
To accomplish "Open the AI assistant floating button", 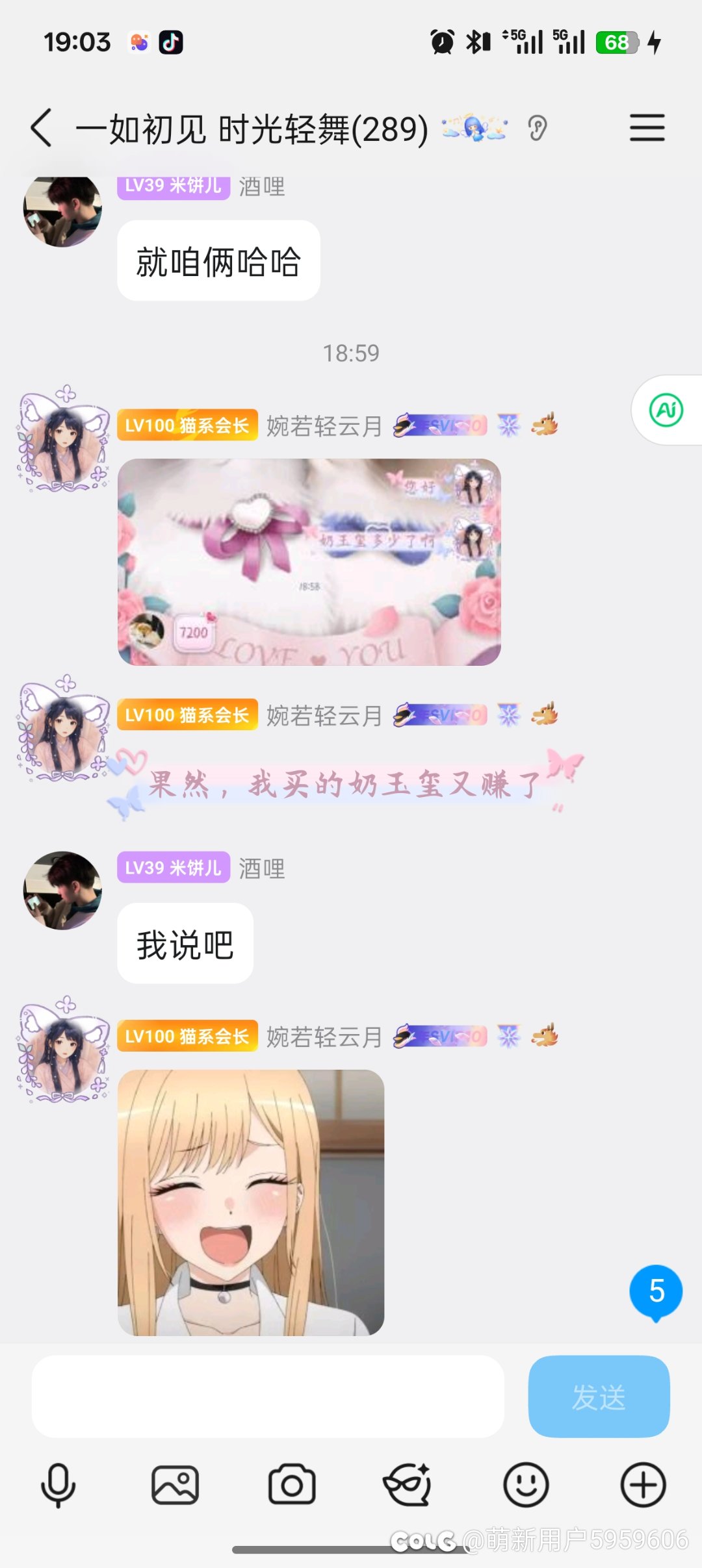I will point(666,411).
